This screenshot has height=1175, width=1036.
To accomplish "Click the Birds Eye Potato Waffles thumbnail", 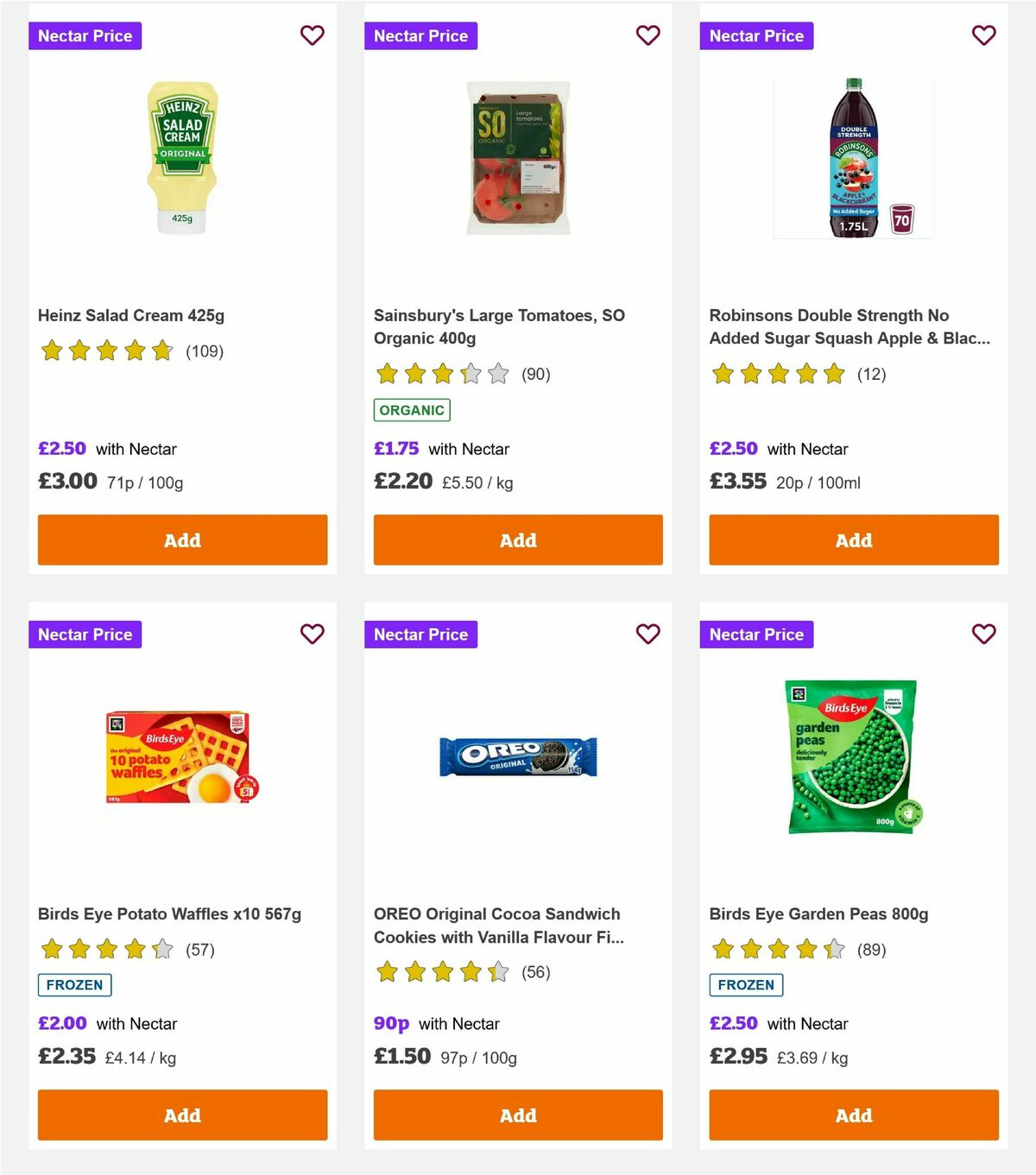I will tap(182, 755).
